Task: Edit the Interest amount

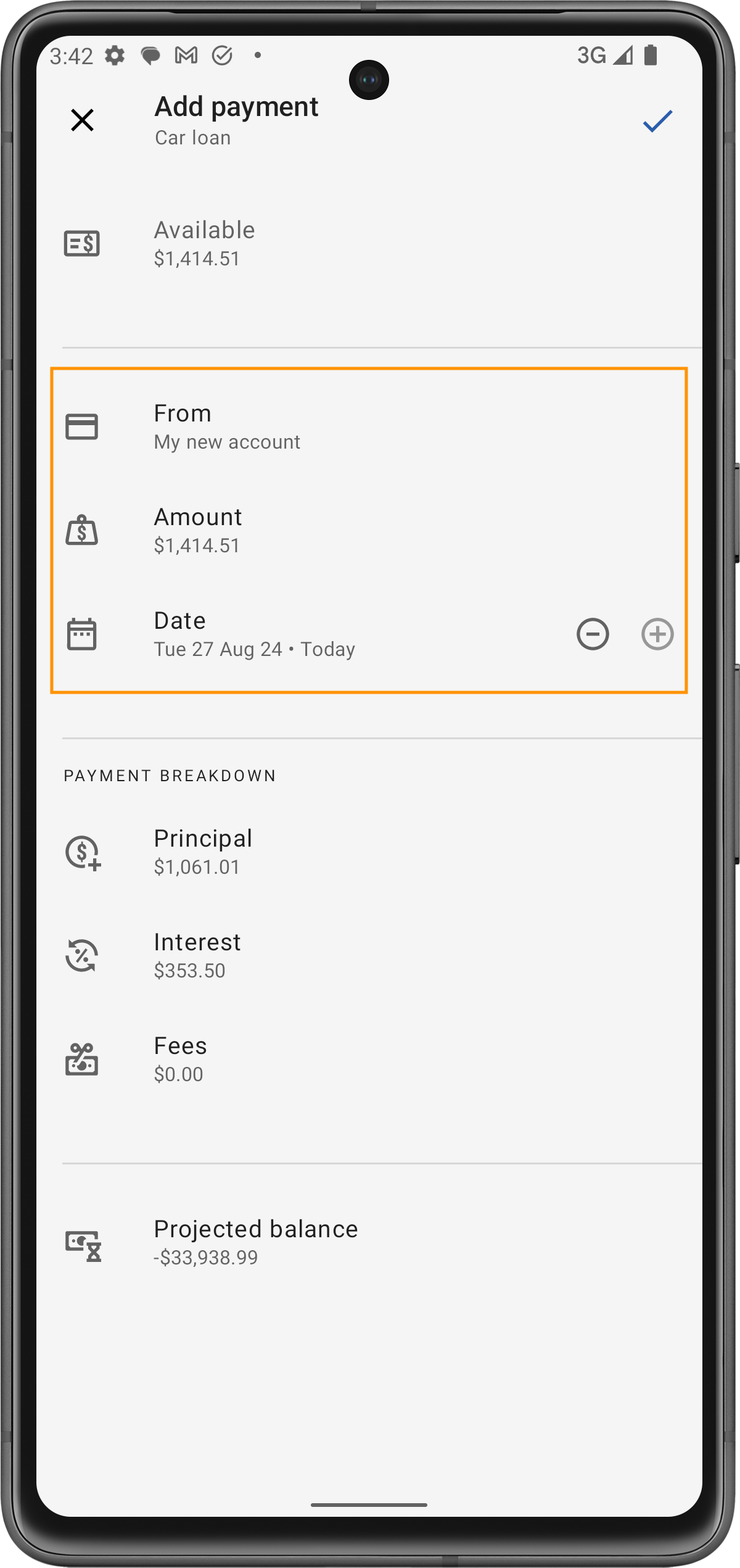Action: [197, 956]
